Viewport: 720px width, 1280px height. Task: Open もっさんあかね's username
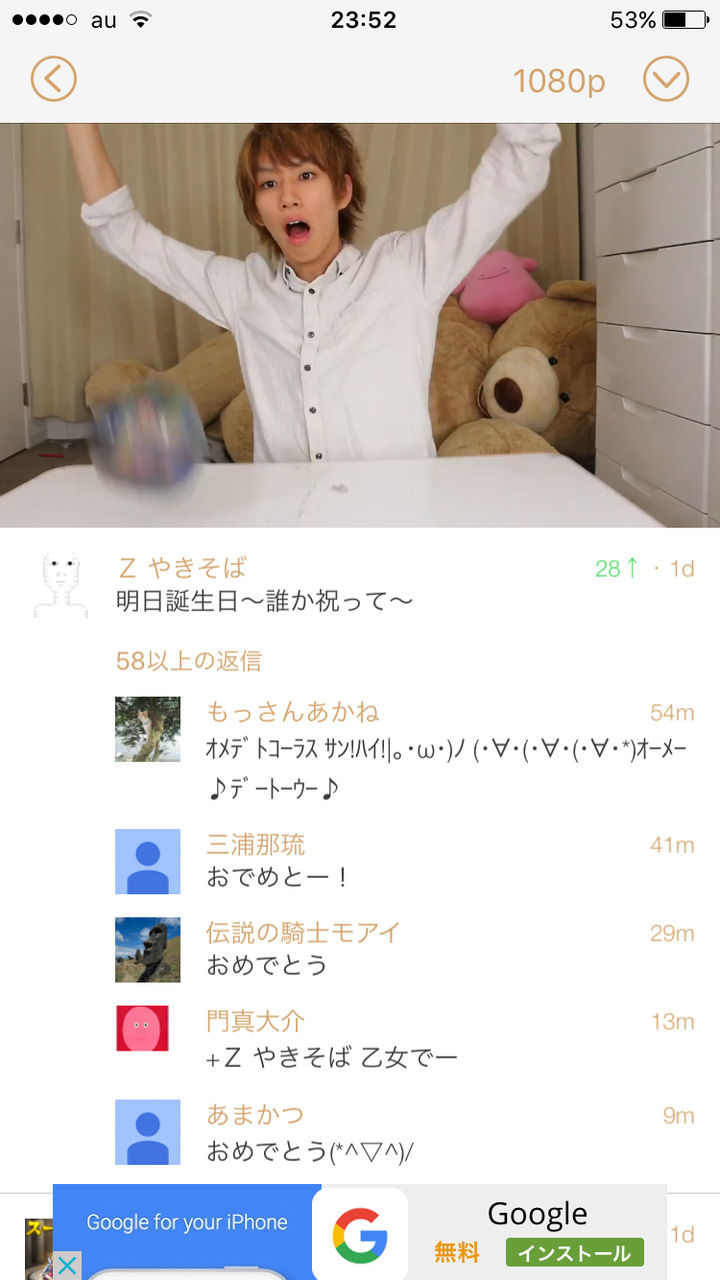(x=293, y=713)
